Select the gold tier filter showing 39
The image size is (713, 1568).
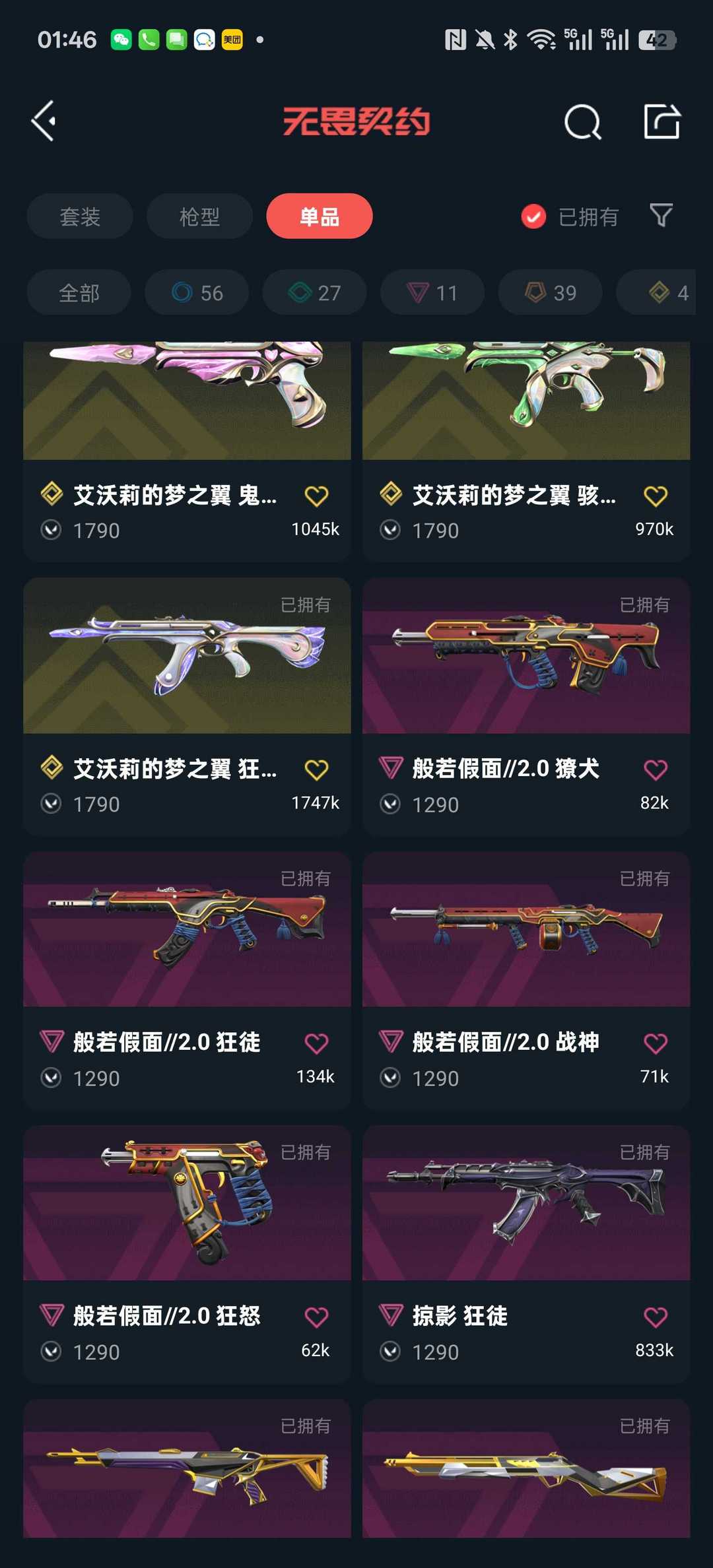pyautogui.click(x=549, y=292)
